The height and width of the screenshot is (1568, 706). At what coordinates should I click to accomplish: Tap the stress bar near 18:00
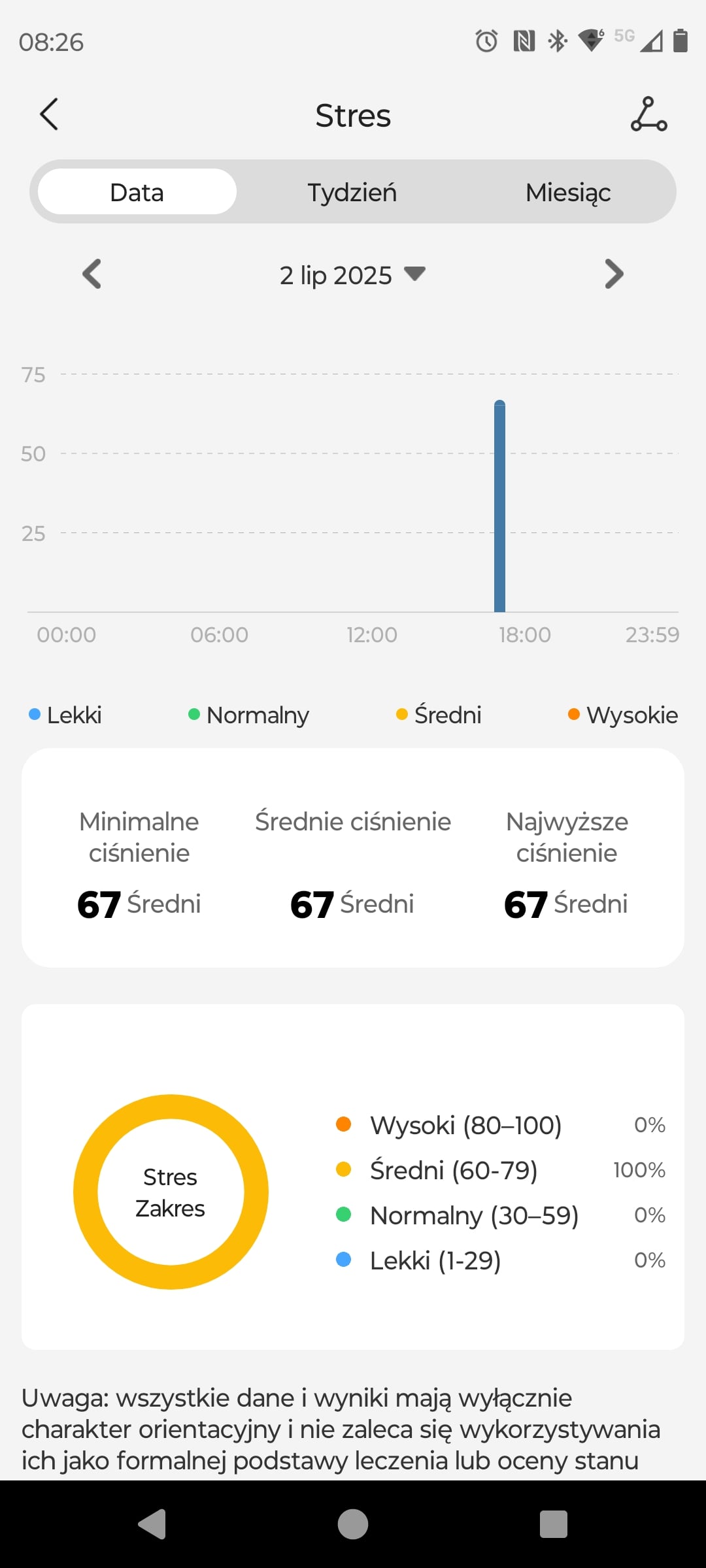pos(500,506)
